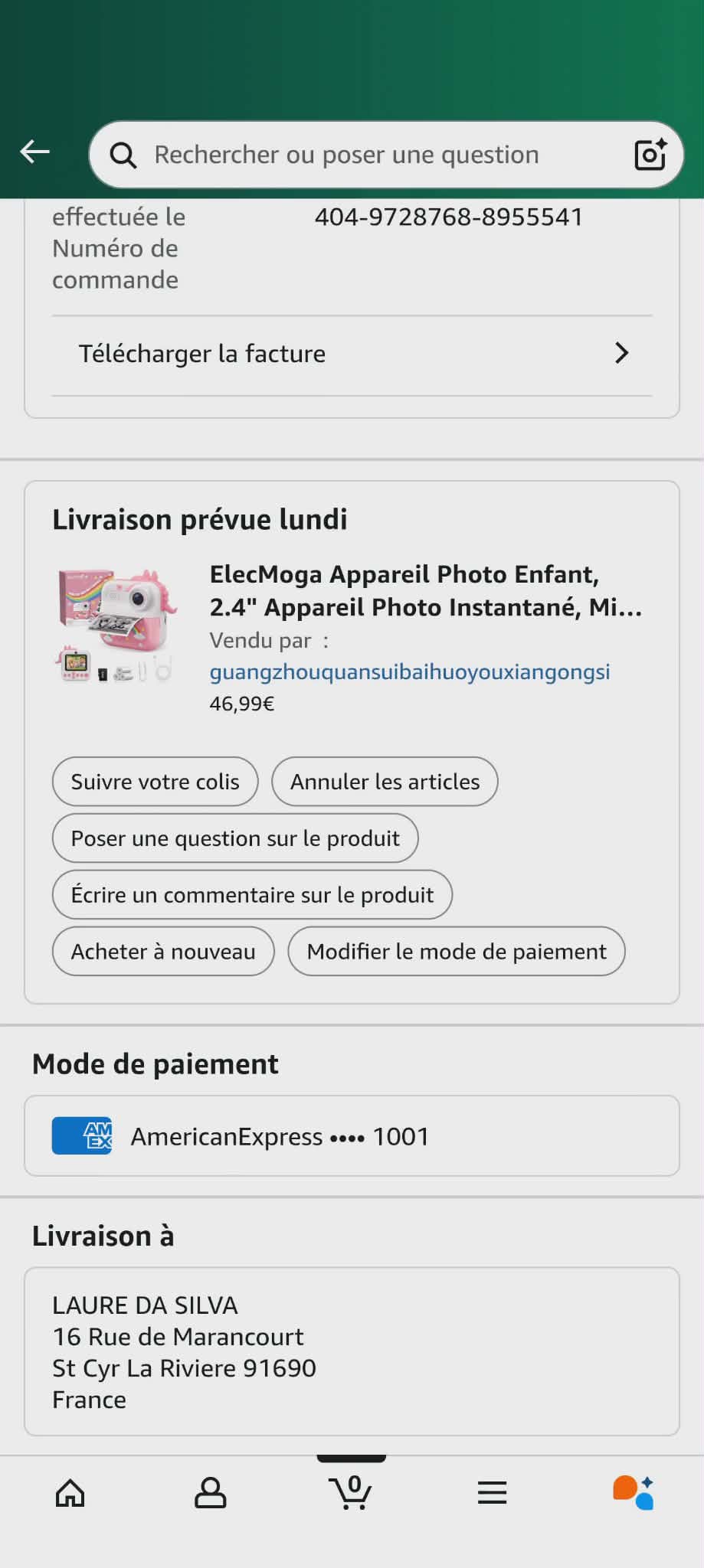This screenshot has height=1568, width=704.
Task: Open the camera lens search icon
Action: (x=650, y=155)
